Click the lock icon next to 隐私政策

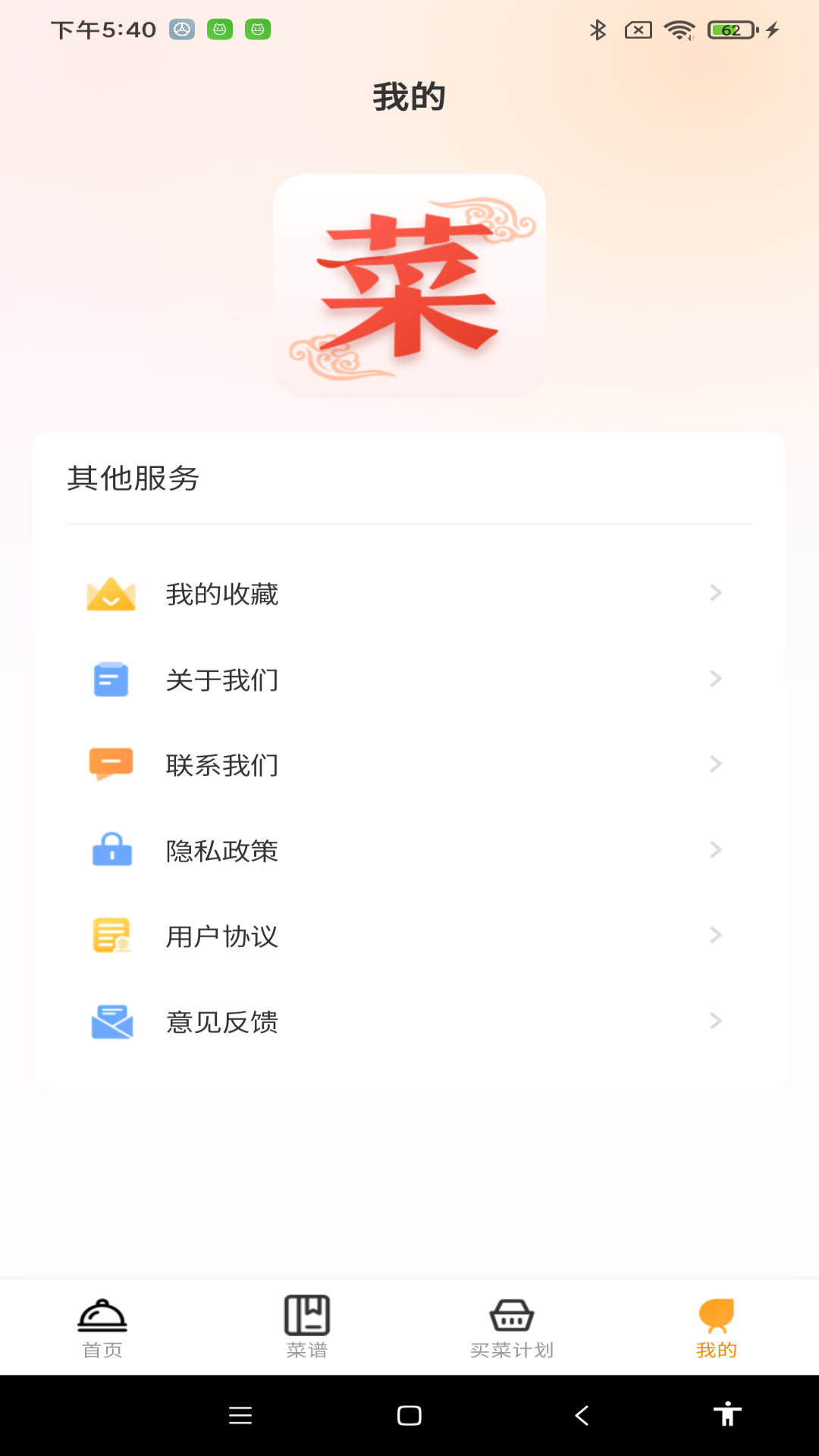point(111,851)
